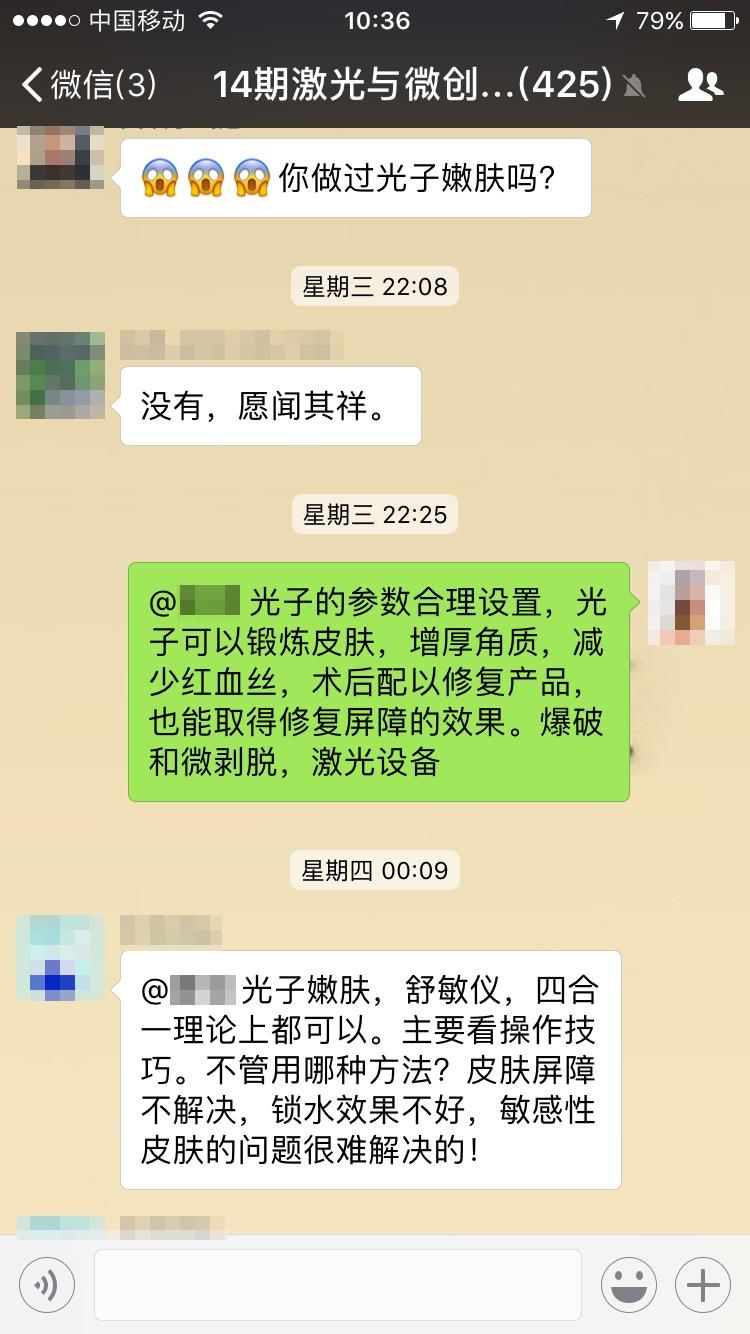Go back to the 微信 chat list
Image resolution: width=750 pixels, height=1334 pixels.
tap(88, 85)
